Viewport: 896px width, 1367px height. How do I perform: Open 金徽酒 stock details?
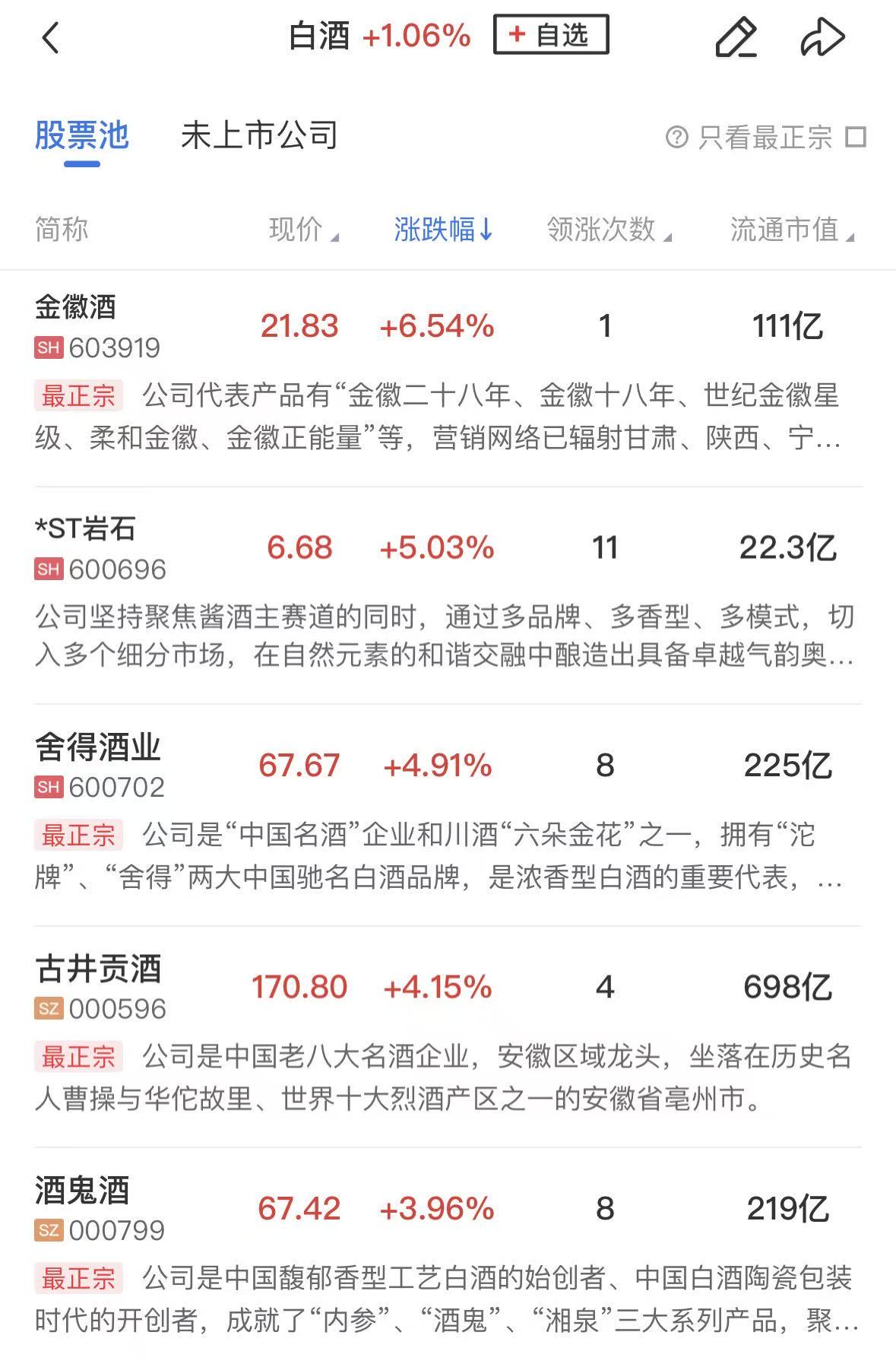[75, 308]
